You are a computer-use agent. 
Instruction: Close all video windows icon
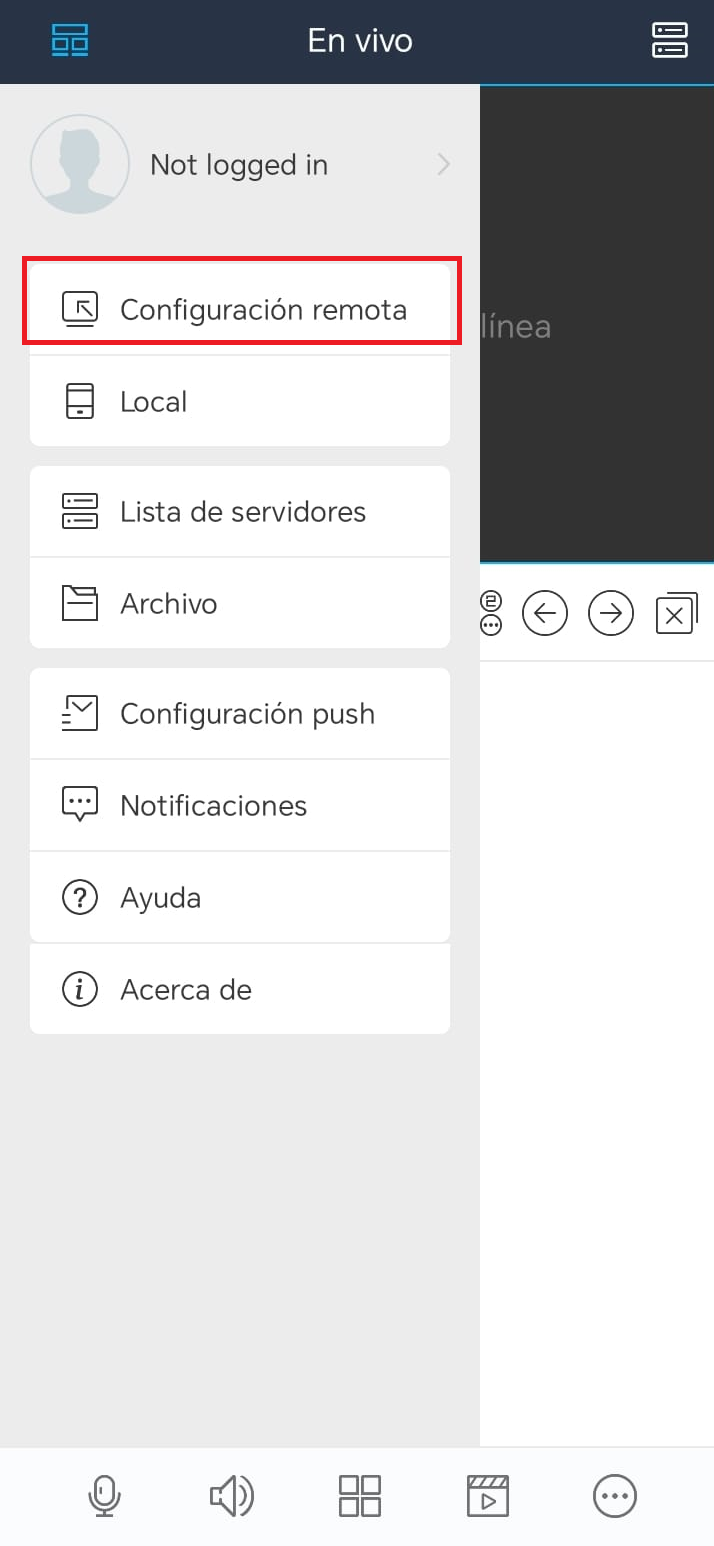coord(677,613)
